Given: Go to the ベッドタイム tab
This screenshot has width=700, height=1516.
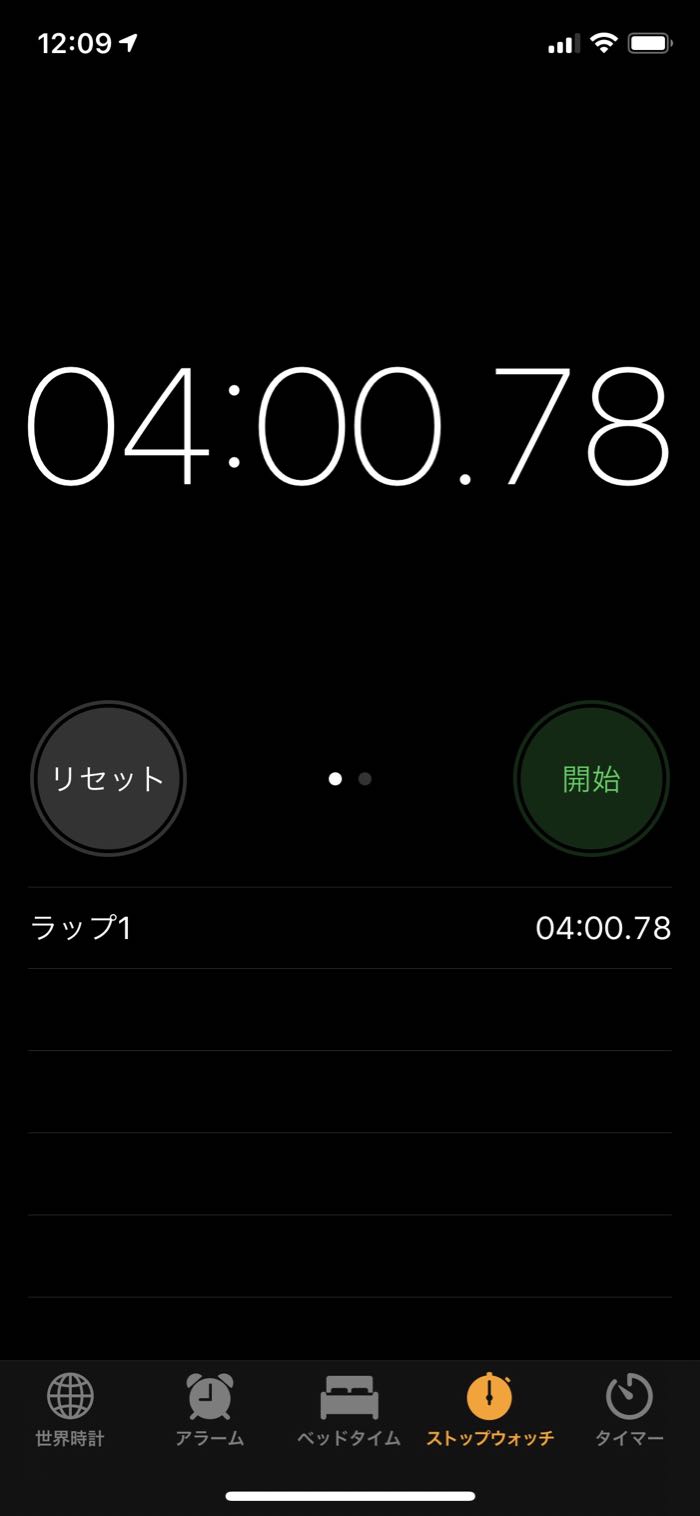Looking at the screenshot, I should [349, 1410].
